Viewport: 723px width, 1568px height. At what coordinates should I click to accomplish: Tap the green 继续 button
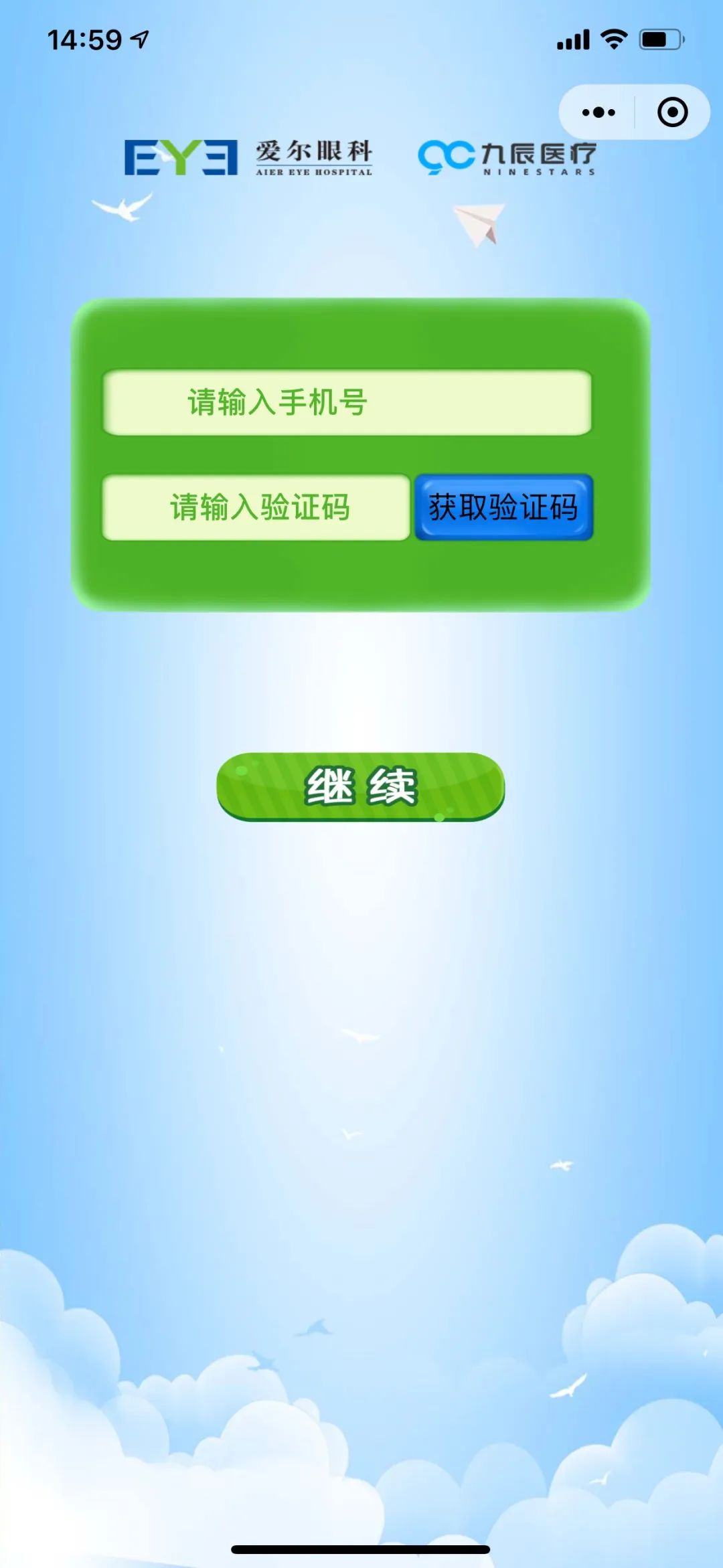(361, 786)
